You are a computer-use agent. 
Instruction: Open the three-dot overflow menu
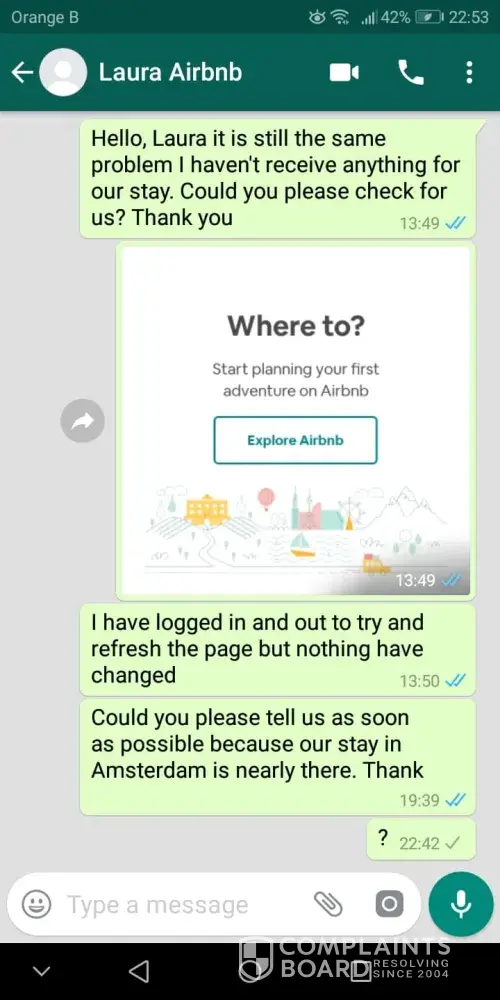coord(469,73)
